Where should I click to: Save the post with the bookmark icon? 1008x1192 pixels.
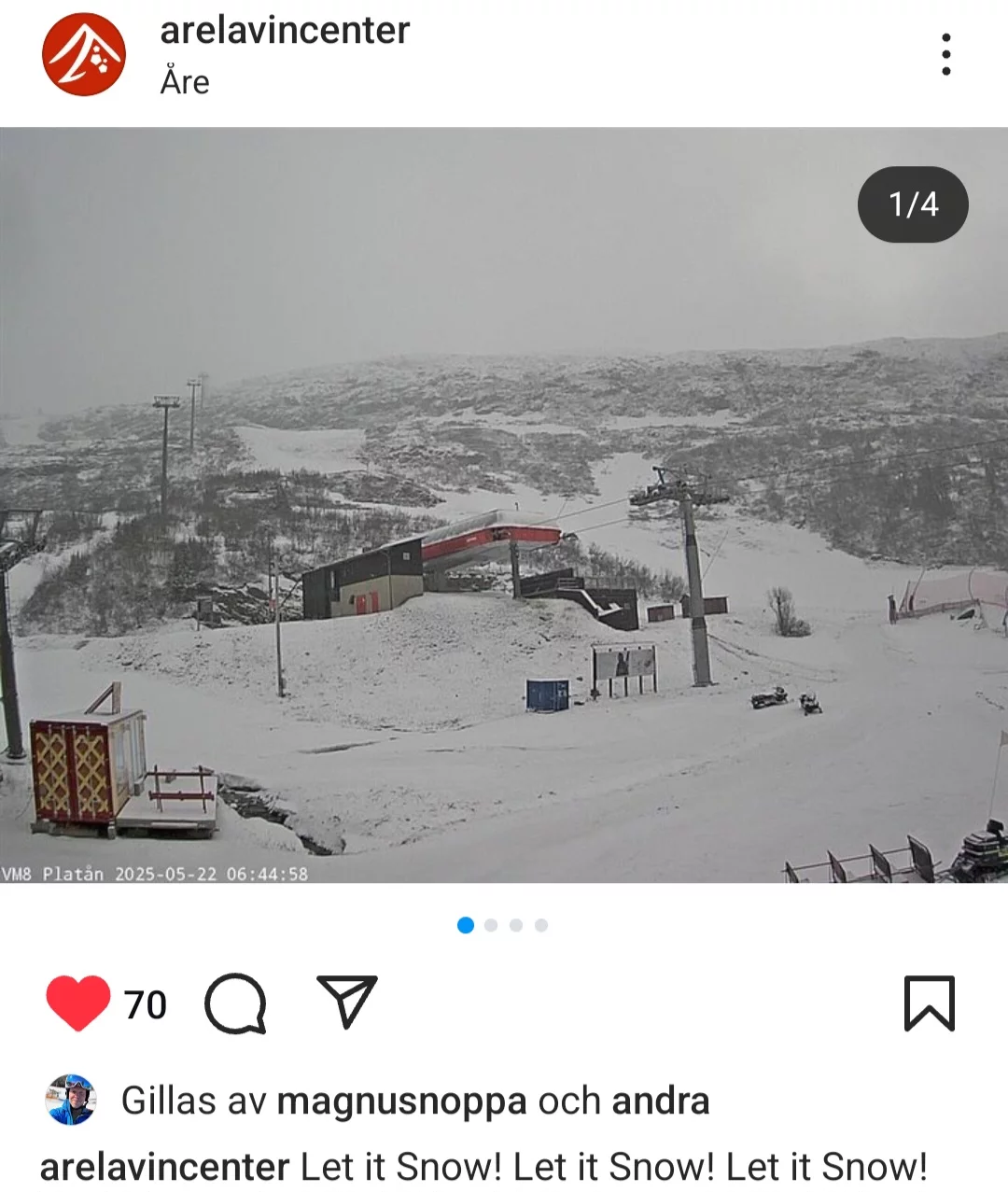929,1003
